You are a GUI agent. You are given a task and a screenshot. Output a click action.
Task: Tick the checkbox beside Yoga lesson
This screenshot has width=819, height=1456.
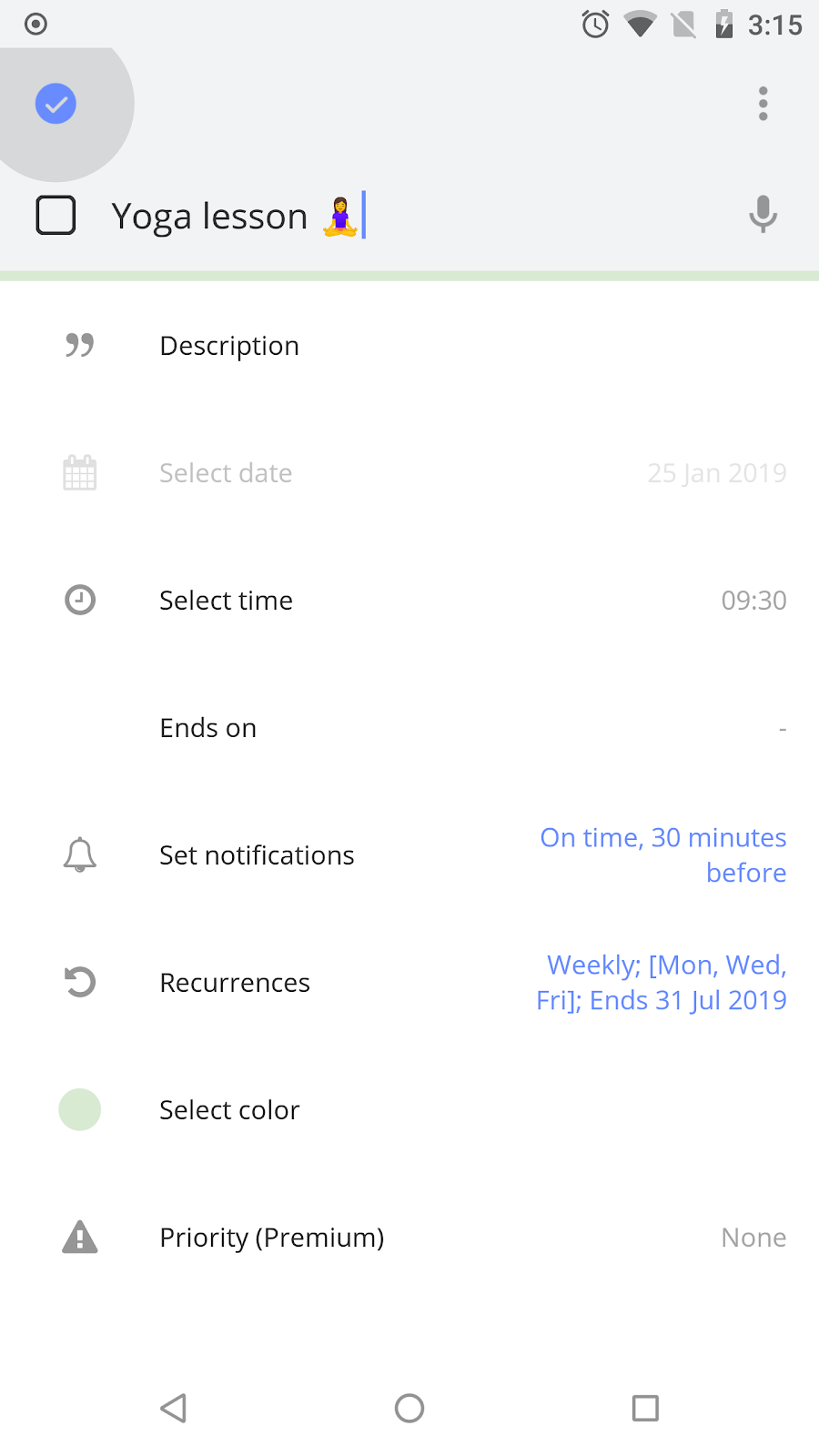[56, 216]
